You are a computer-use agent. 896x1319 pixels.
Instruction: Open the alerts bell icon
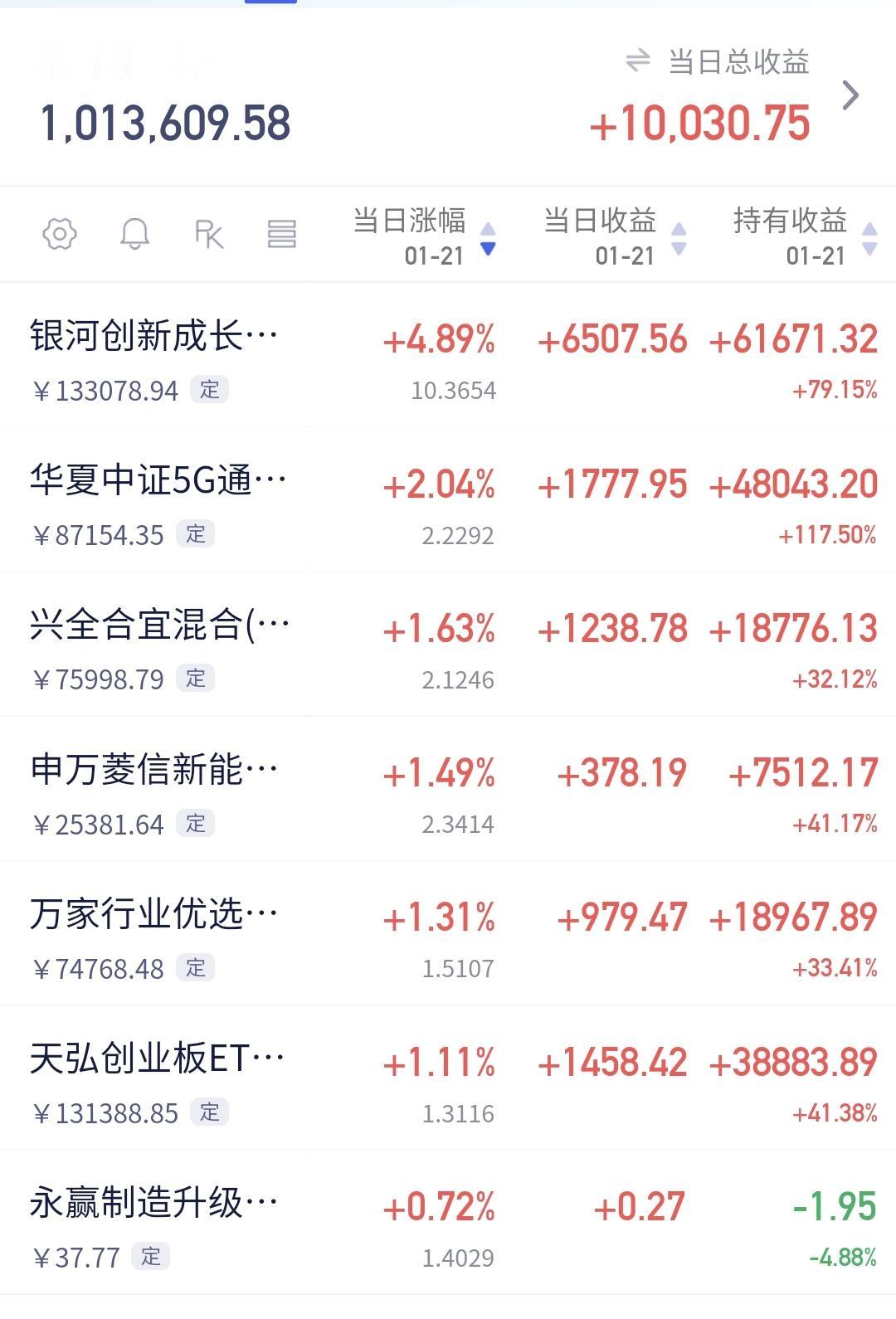pos(134,234)
